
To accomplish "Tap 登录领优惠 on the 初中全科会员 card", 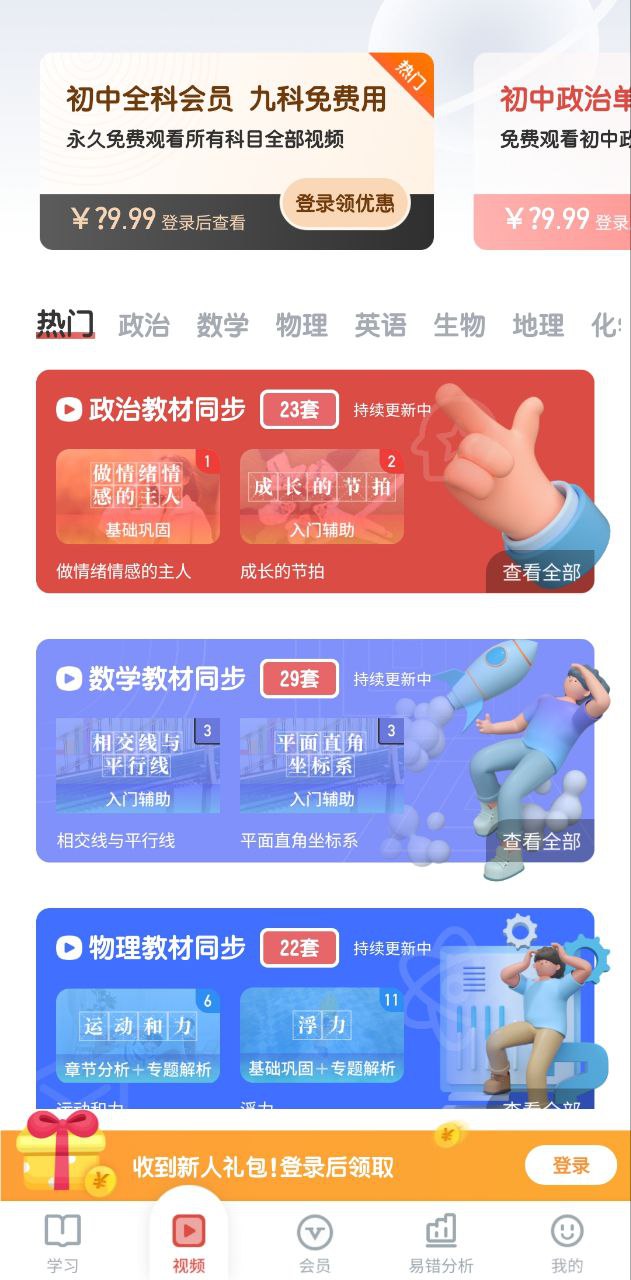I will pyautogui.click(x=344, y=203).
